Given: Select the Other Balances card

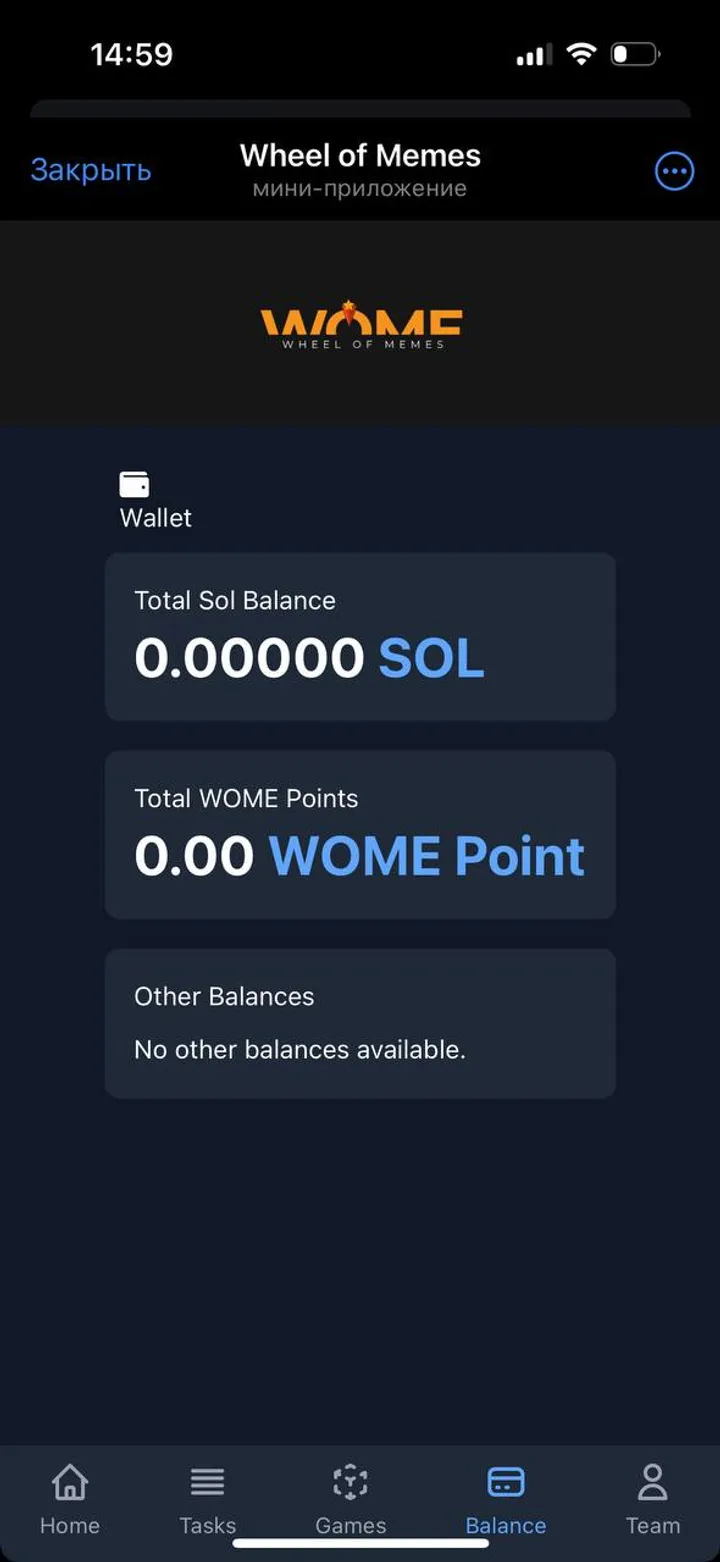Looking at the screenshot, I should pyautogui.click(x=360, y=1022).
